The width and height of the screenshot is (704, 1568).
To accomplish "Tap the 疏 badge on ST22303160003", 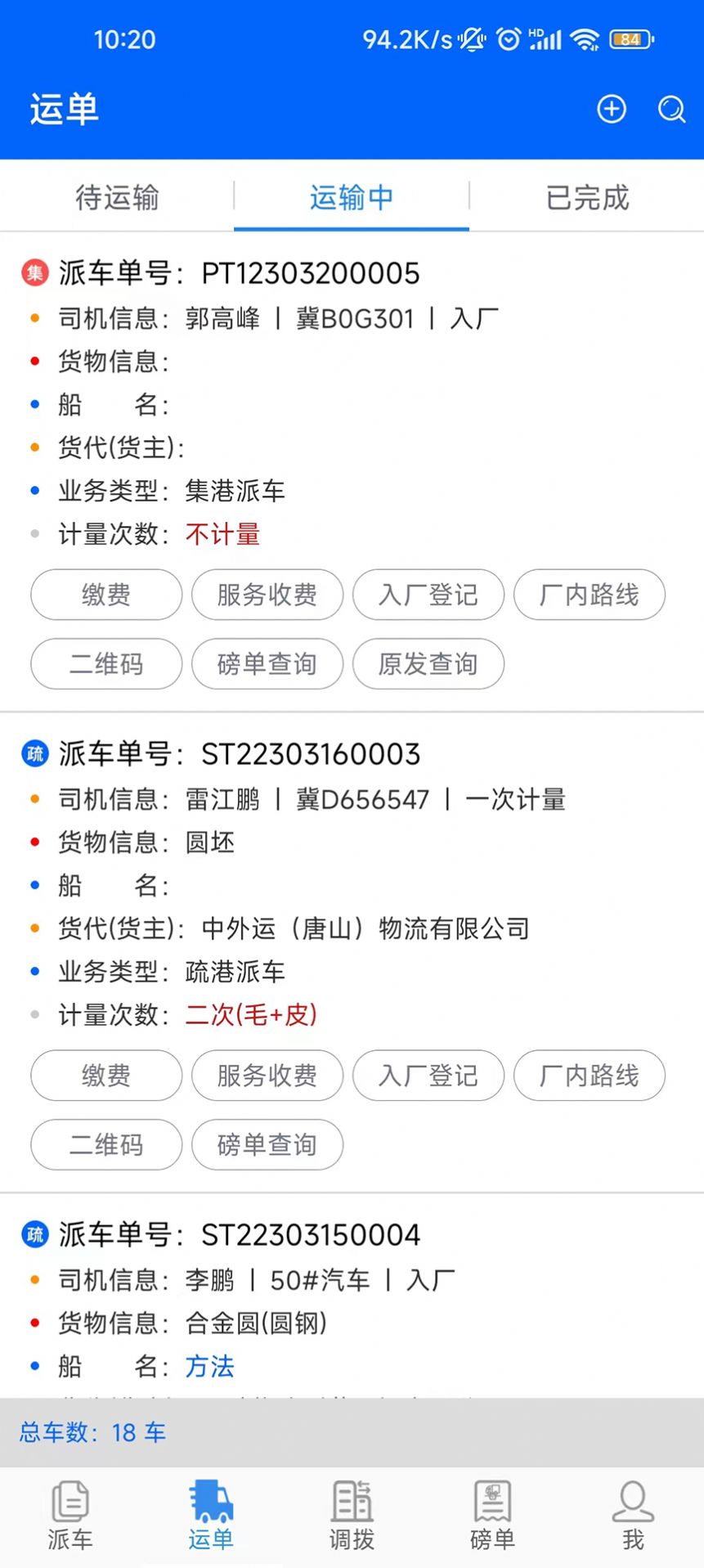I will pyautogui.click(x=34, y=753).
